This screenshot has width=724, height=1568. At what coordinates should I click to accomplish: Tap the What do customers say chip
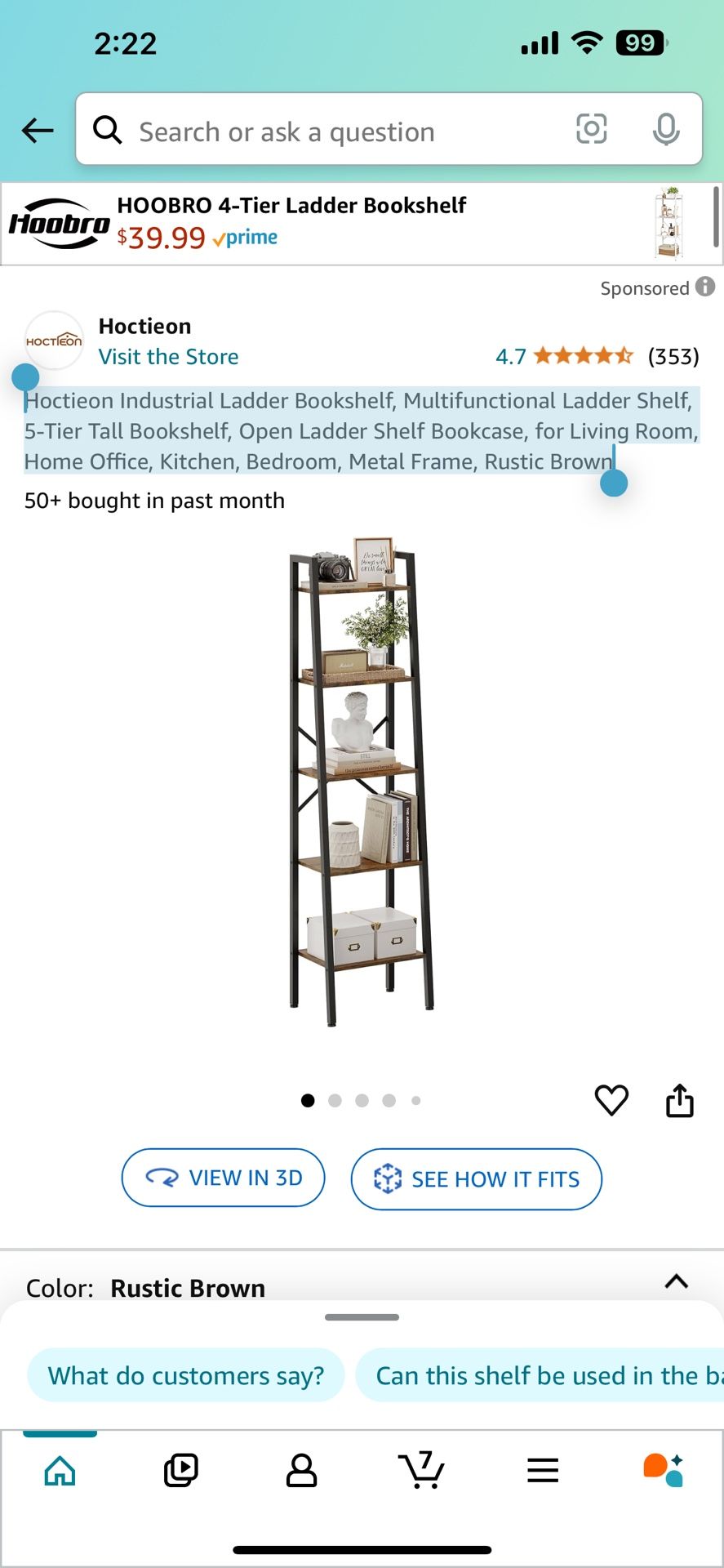(185, 1374)
